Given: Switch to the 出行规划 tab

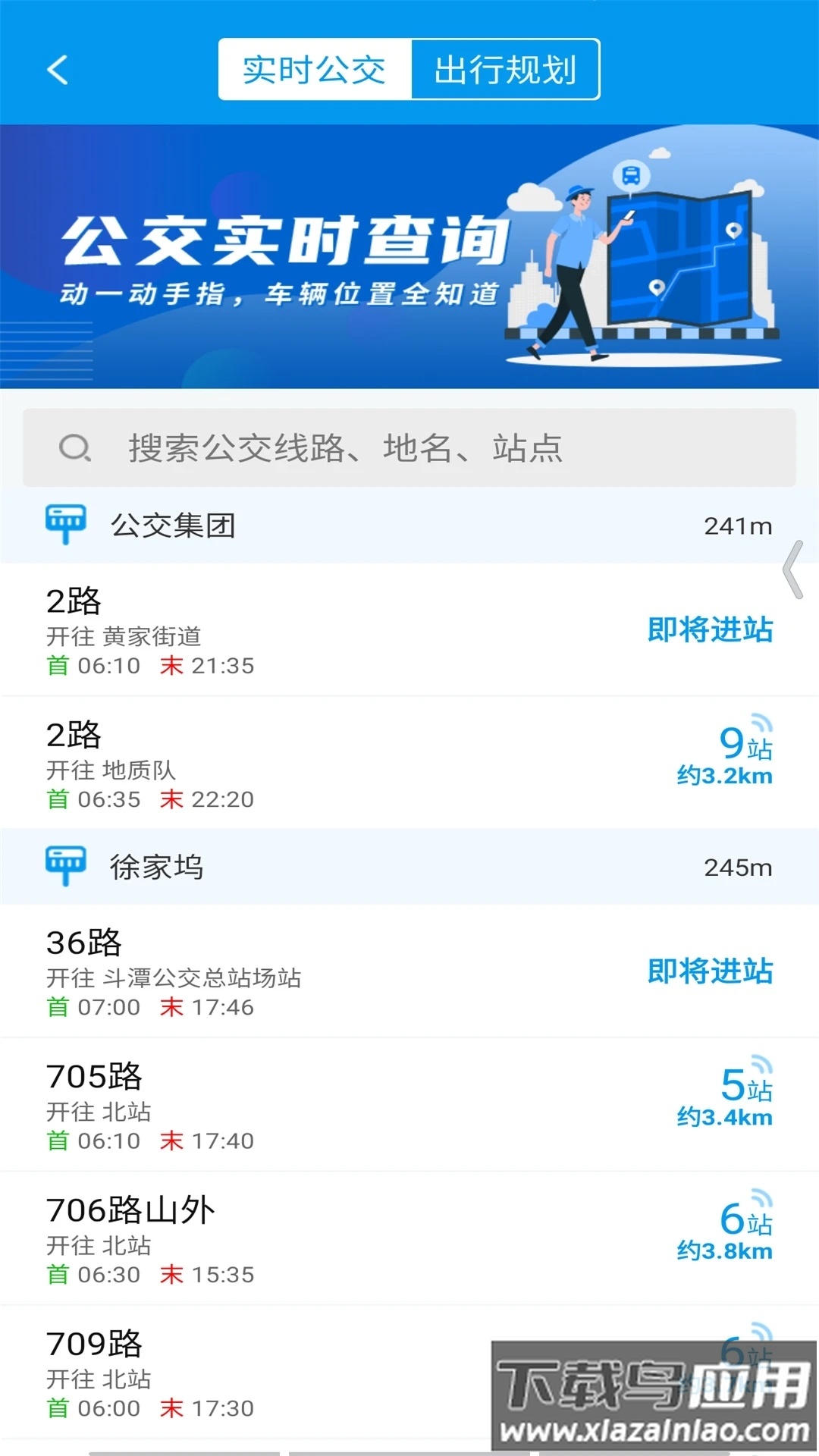Looking at the screenshot, I should [504, 70].
